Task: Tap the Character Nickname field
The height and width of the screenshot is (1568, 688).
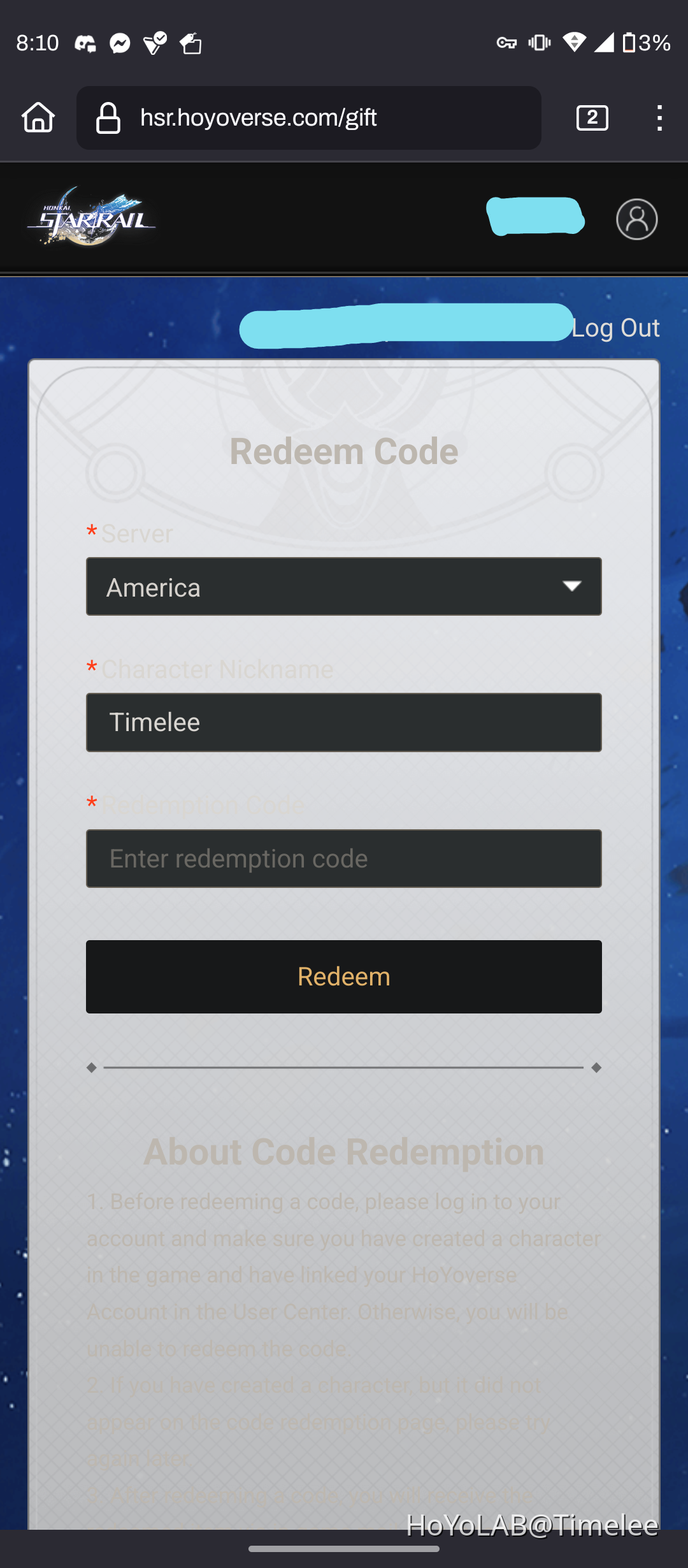Action: (x=344, y=722)
